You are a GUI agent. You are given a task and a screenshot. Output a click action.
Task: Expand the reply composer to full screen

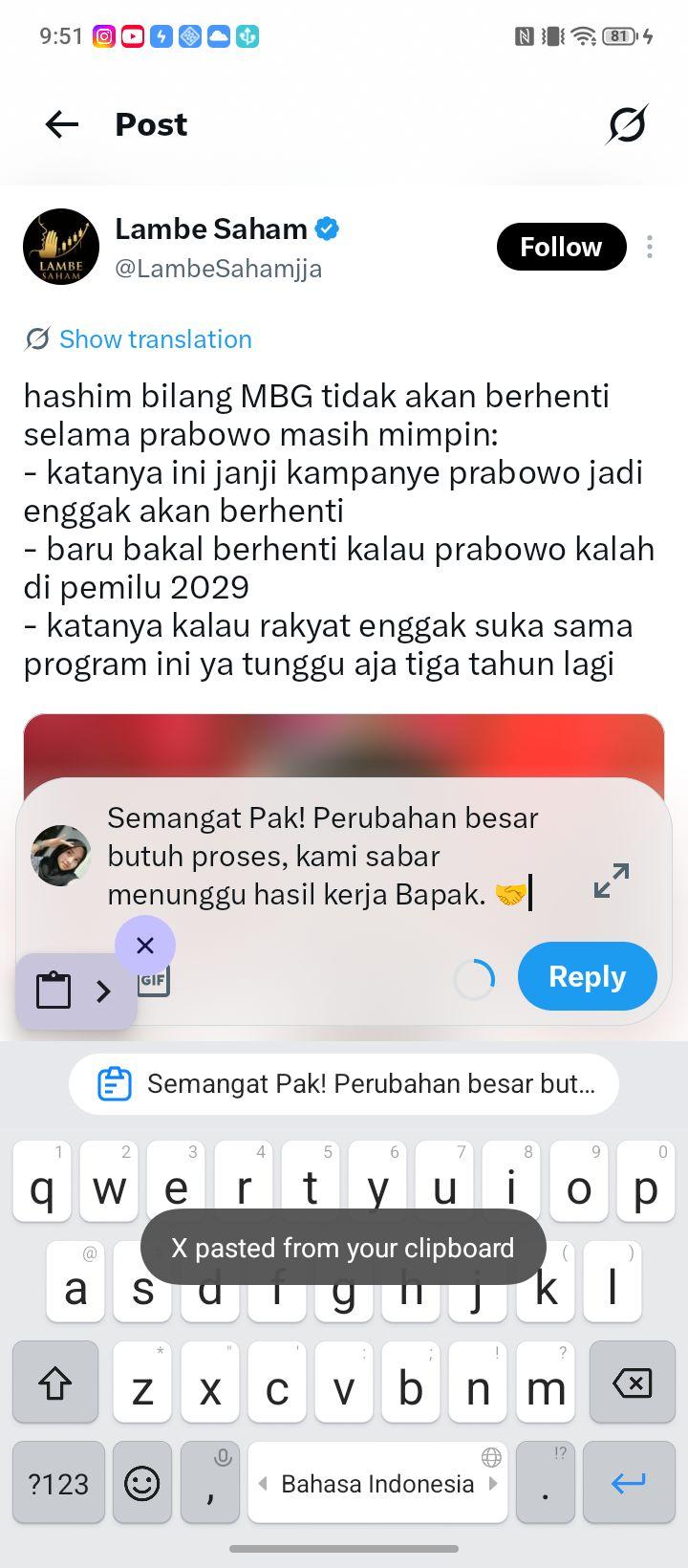point(612,881)
